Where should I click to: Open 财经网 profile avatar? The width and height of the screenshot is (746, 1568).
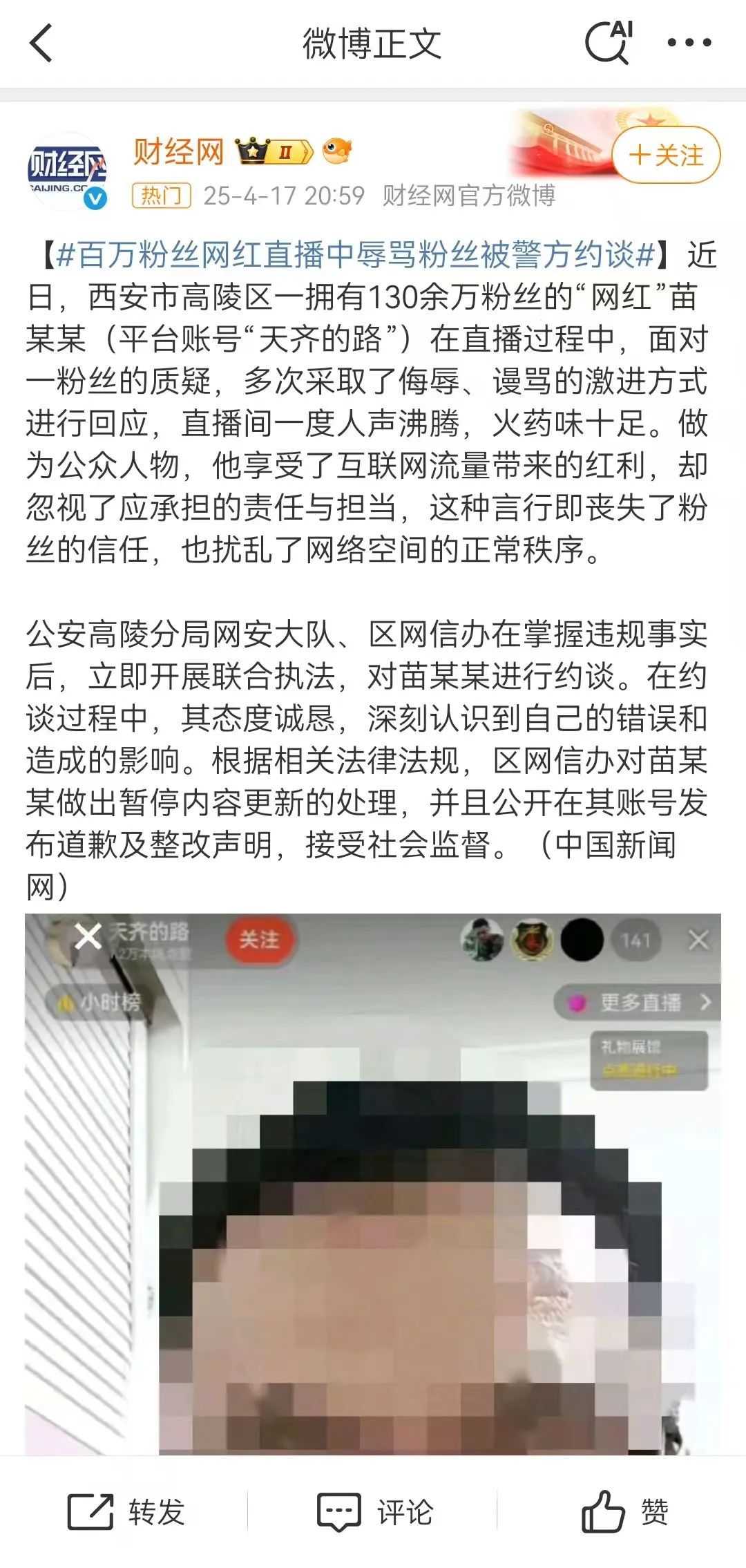67,171
